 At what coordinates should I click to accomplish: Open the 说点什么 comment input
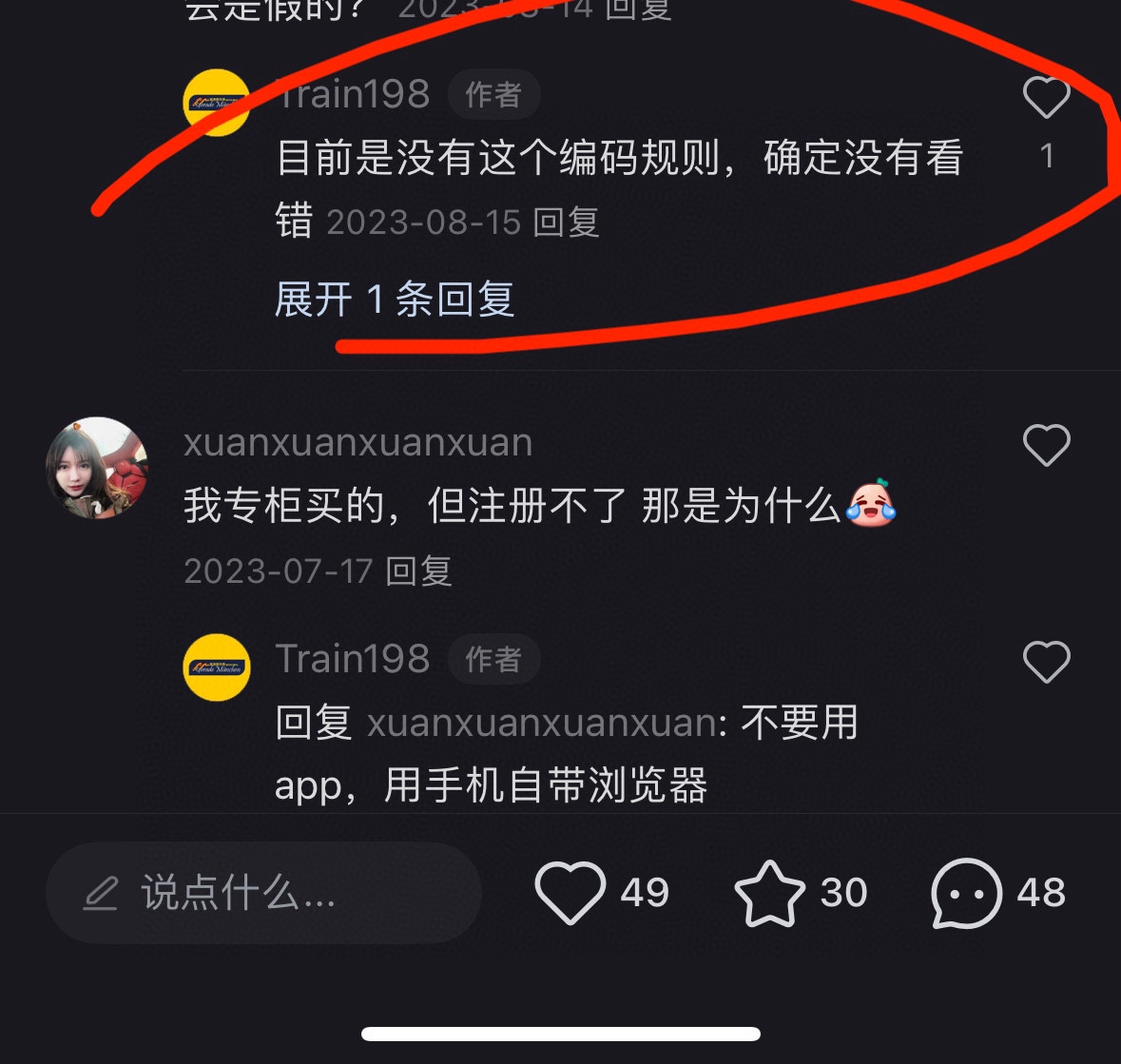[x=263, y=893]
